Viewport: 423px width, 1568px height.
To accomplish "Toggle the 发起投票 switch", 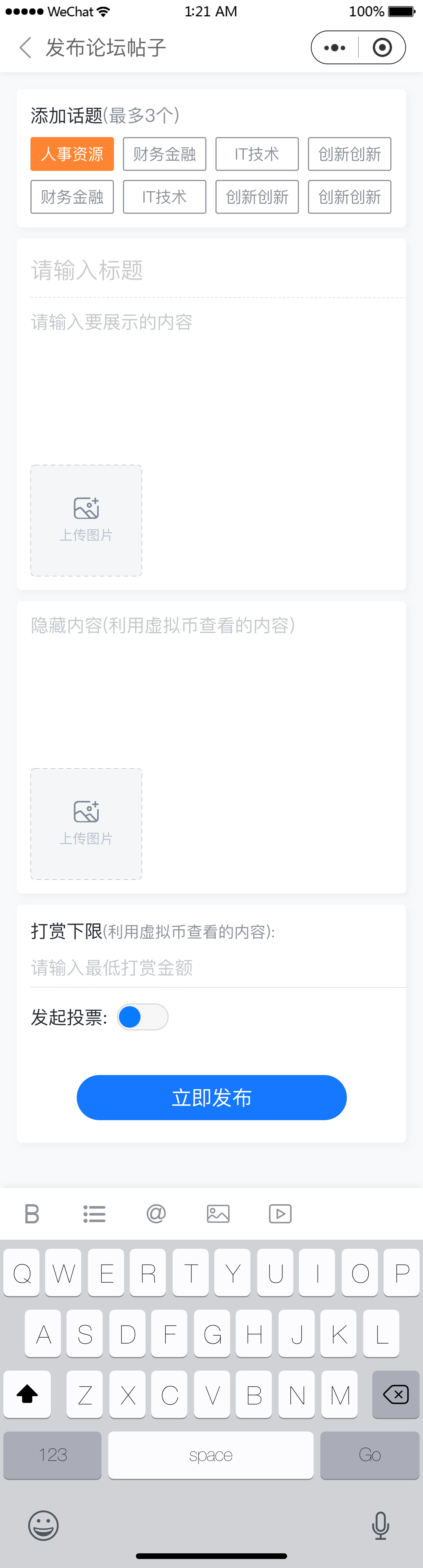I will click(x=142, y=1017).
